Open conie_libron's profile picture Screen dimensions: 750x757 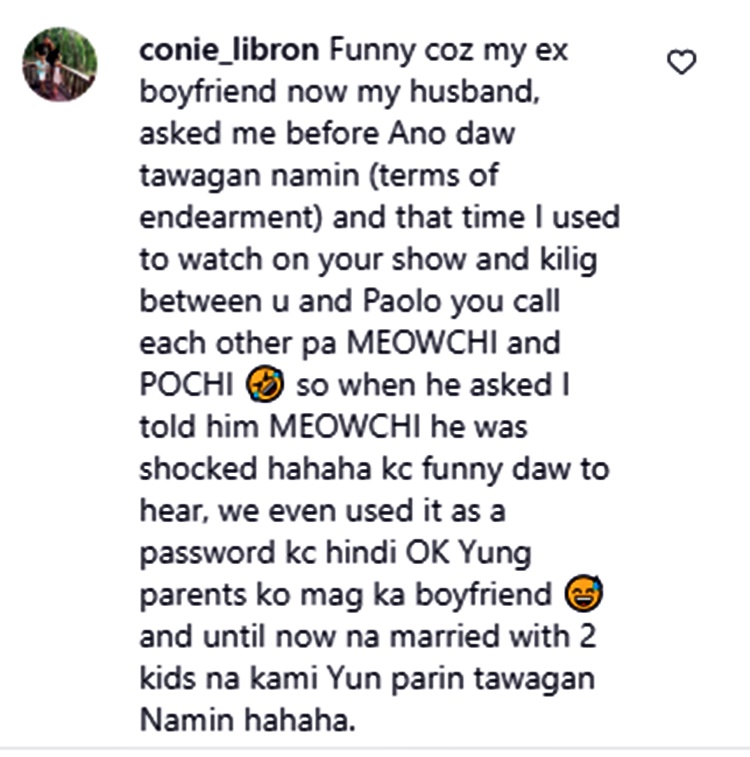pos(60,64)
